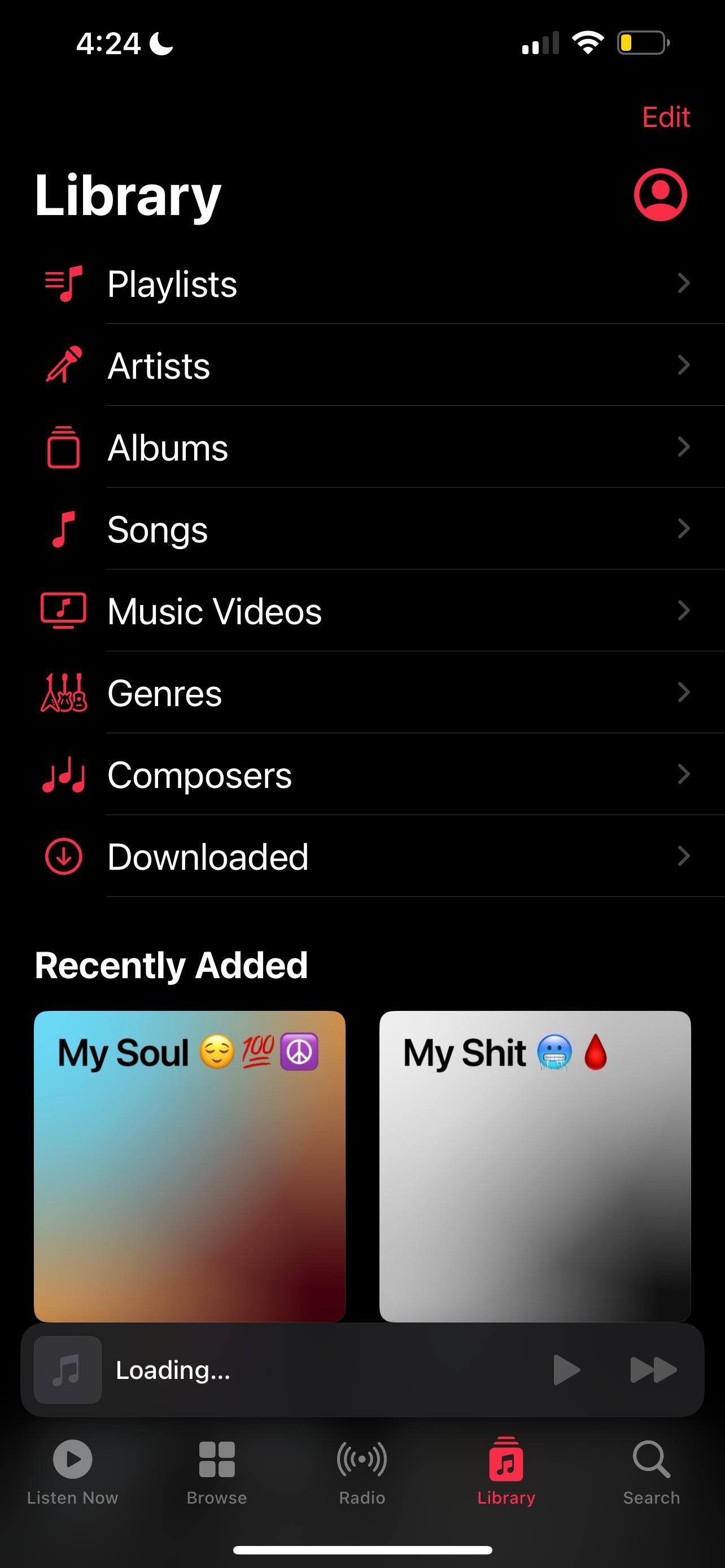The height and width of the screenshot is (1568, 725).
Task: Select the Library tab
Action: tap(506, 1469)
